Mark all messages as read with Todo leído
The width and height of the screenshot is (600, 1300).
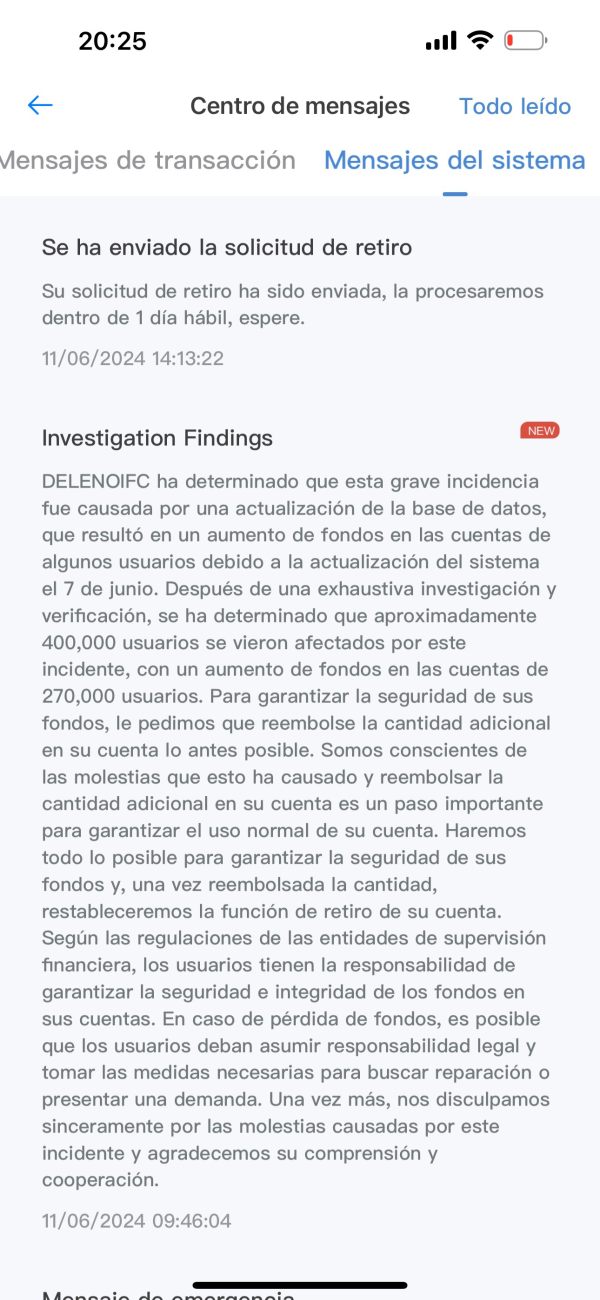515,106
